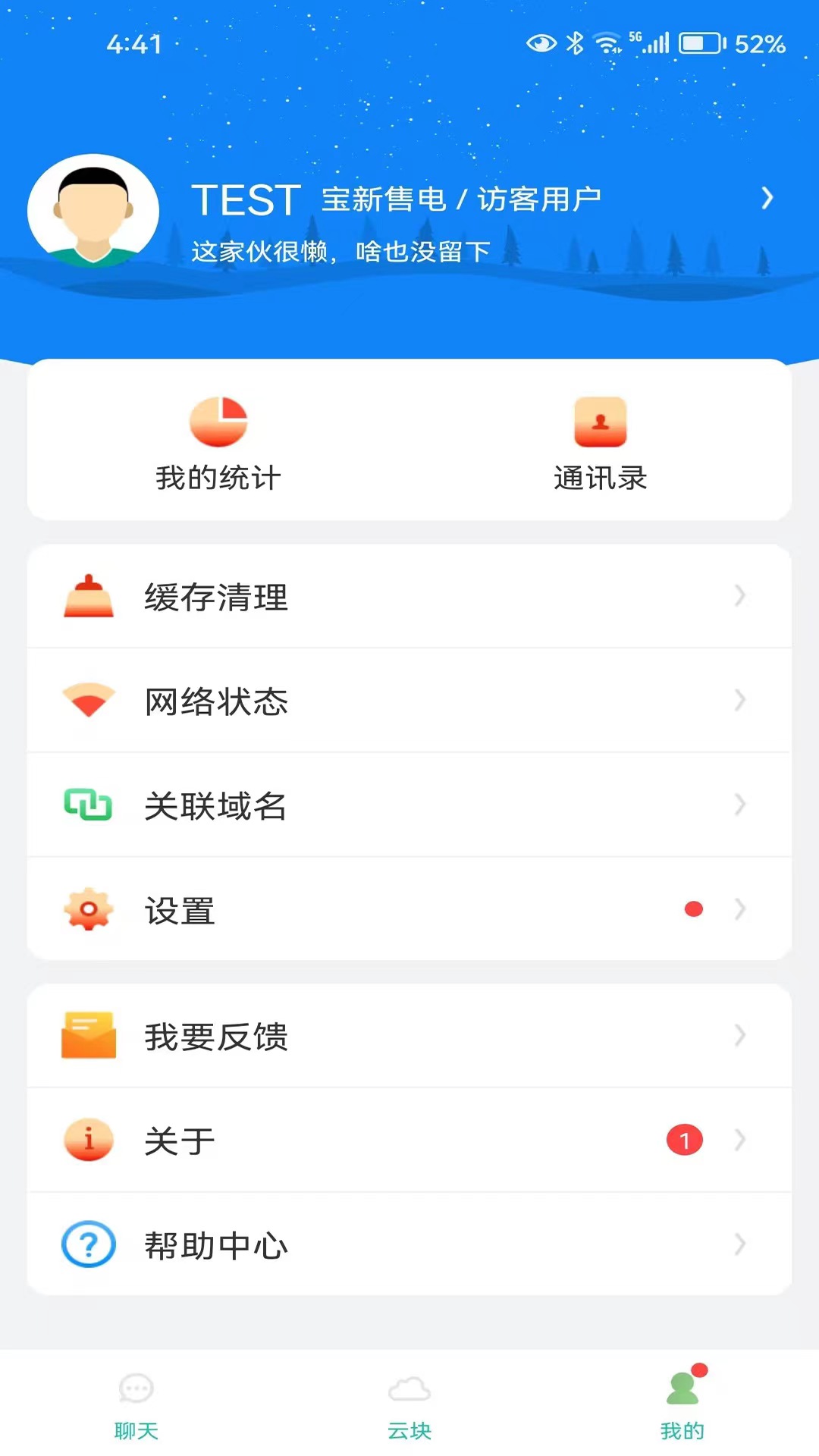Open 我要反馈 feedback
The width and height of the screenshot is (819, 1456).
pos(409,1036)
